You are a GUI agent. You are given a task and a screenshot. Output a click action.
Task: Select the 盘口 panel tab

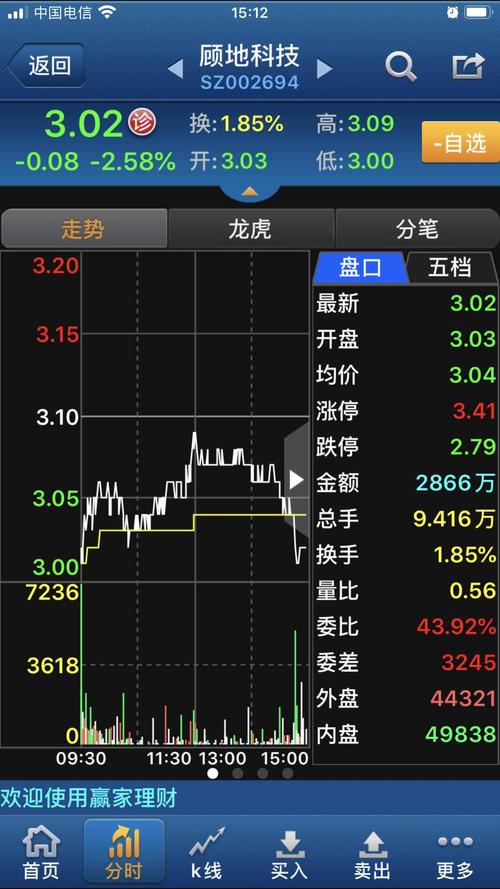pos(359,268)
